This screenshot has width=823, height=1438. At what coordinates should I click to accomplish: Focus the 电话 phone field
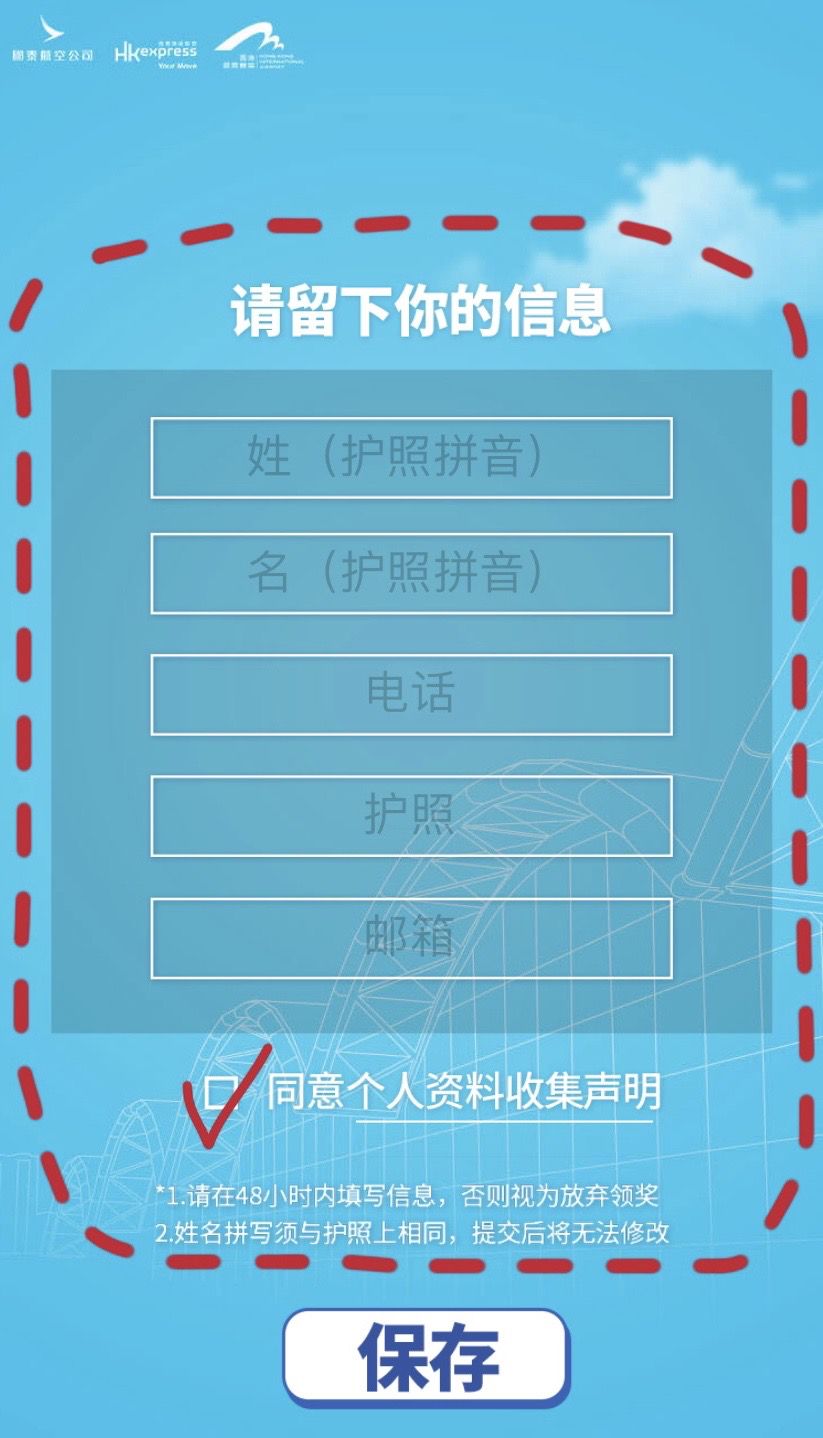tap(411, 694)
